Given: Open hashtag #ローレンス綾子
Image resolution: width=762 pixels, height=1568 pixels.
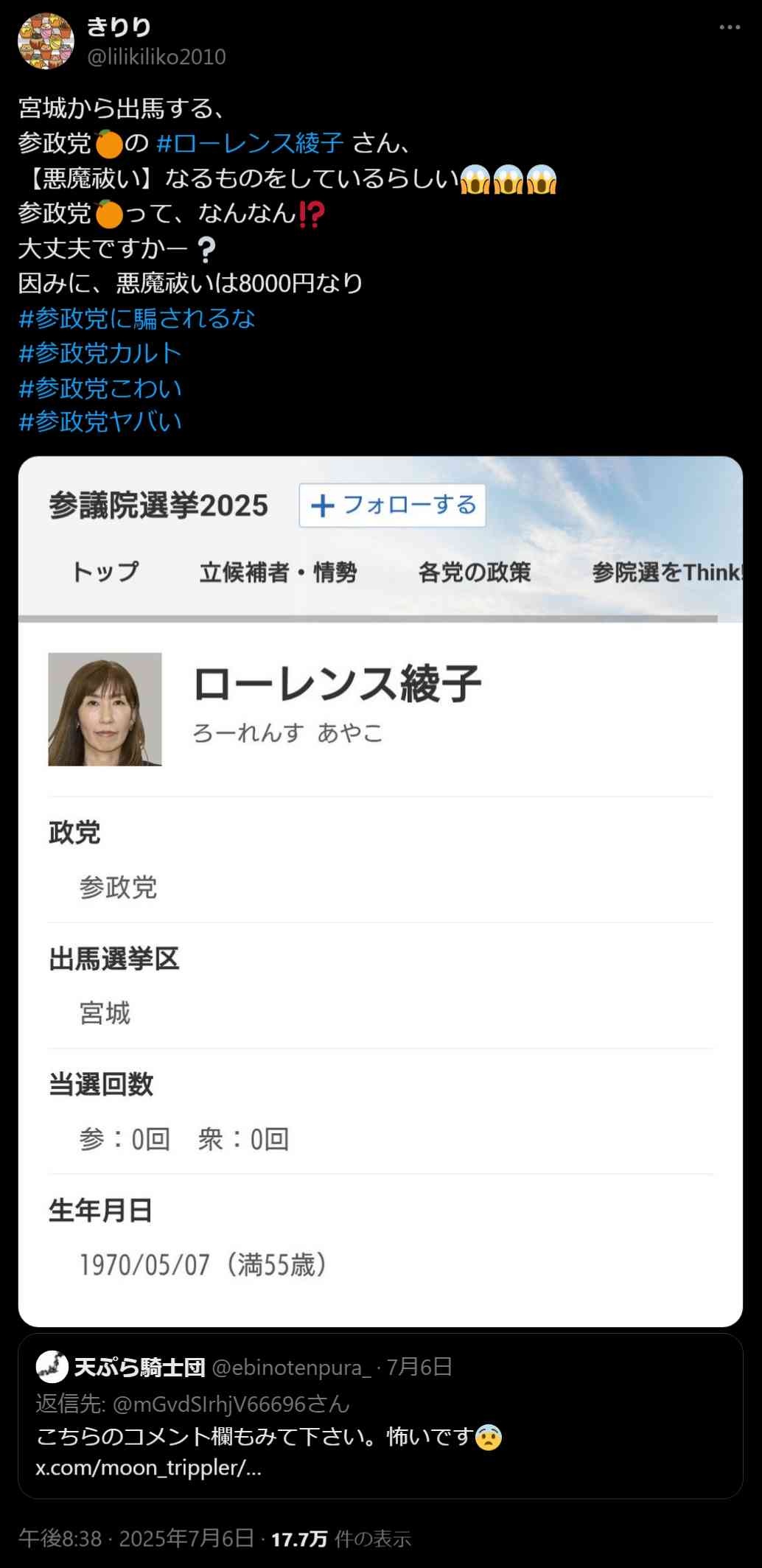Looking at the screenshot, I should [x=250, y=142].
